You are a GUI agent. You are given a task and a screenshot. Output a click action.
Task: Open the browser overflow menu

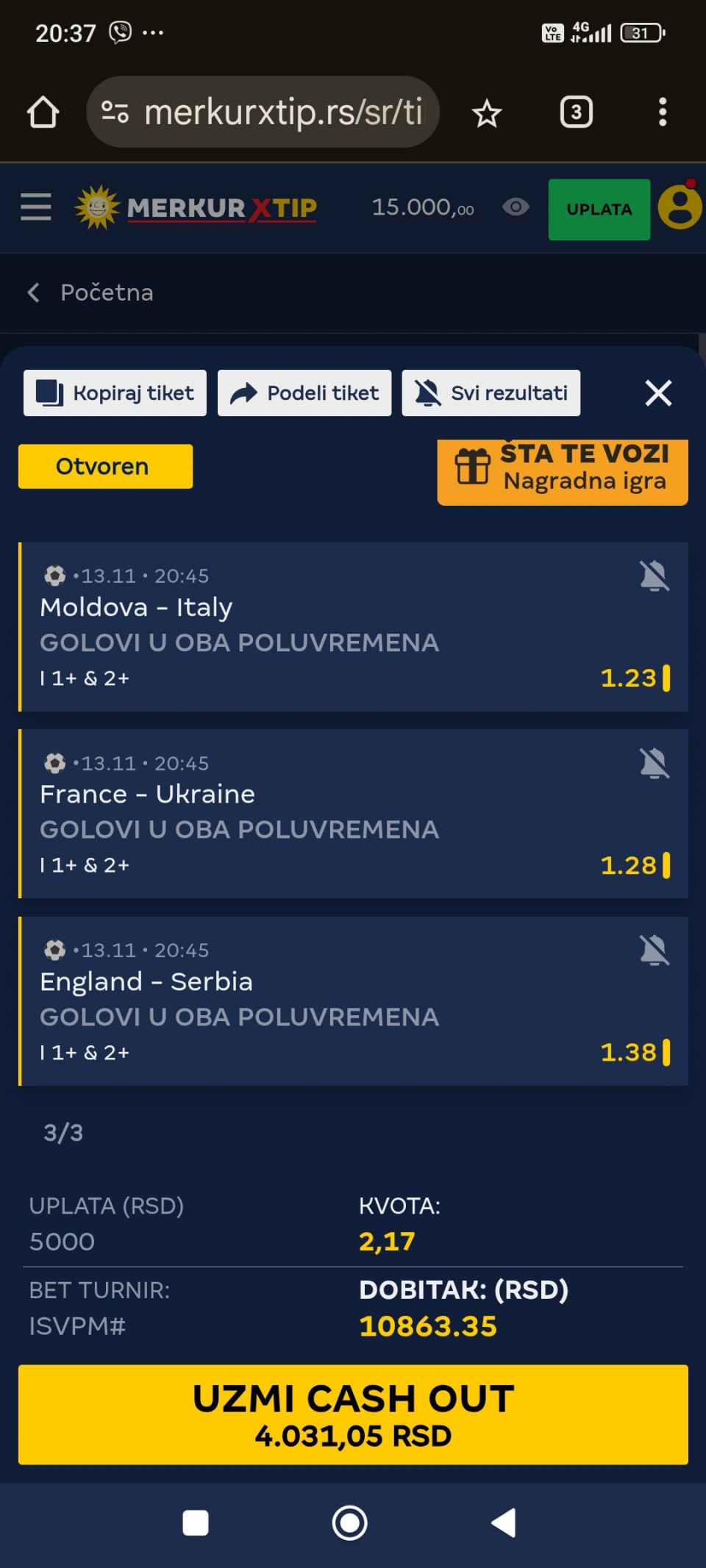tap(662, 112)
